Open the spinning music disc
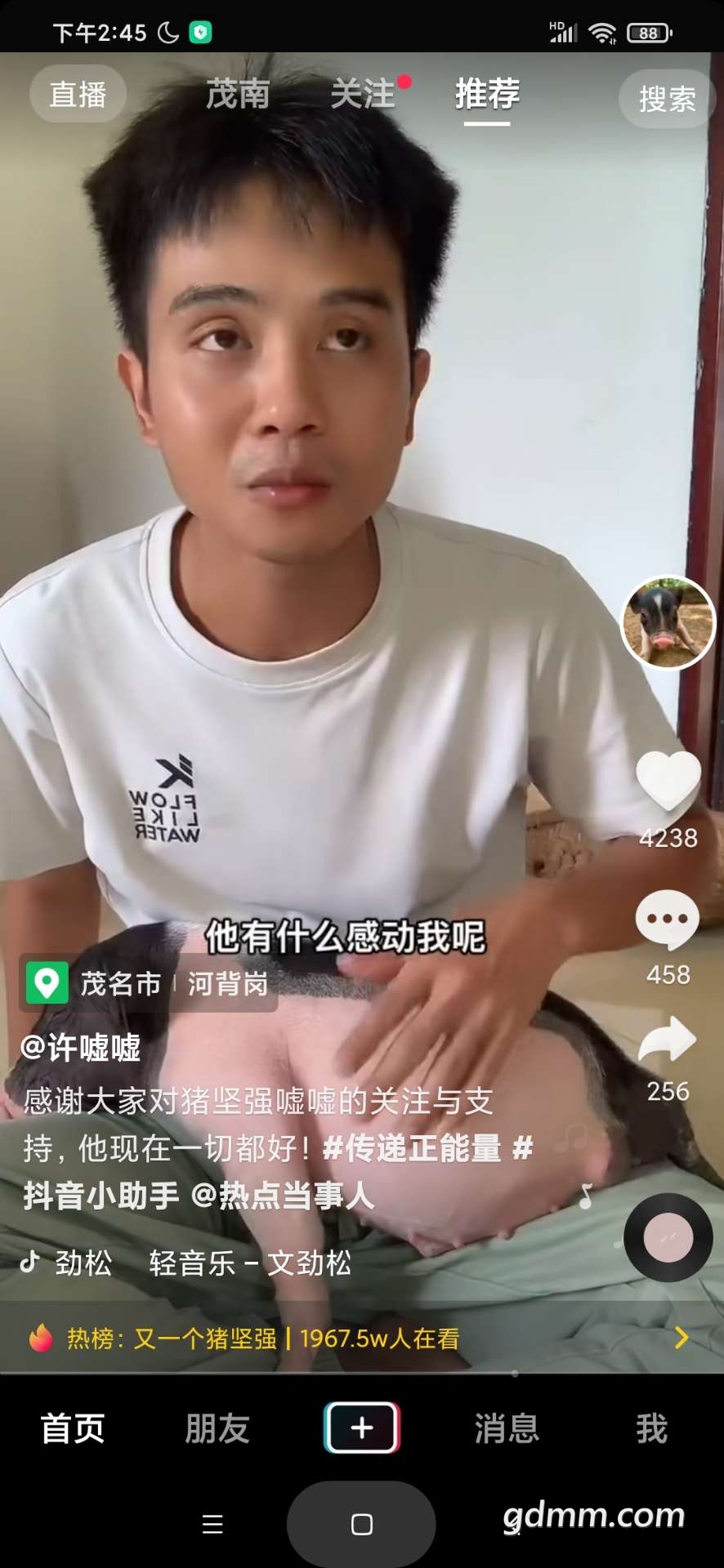 point(668,1238)
